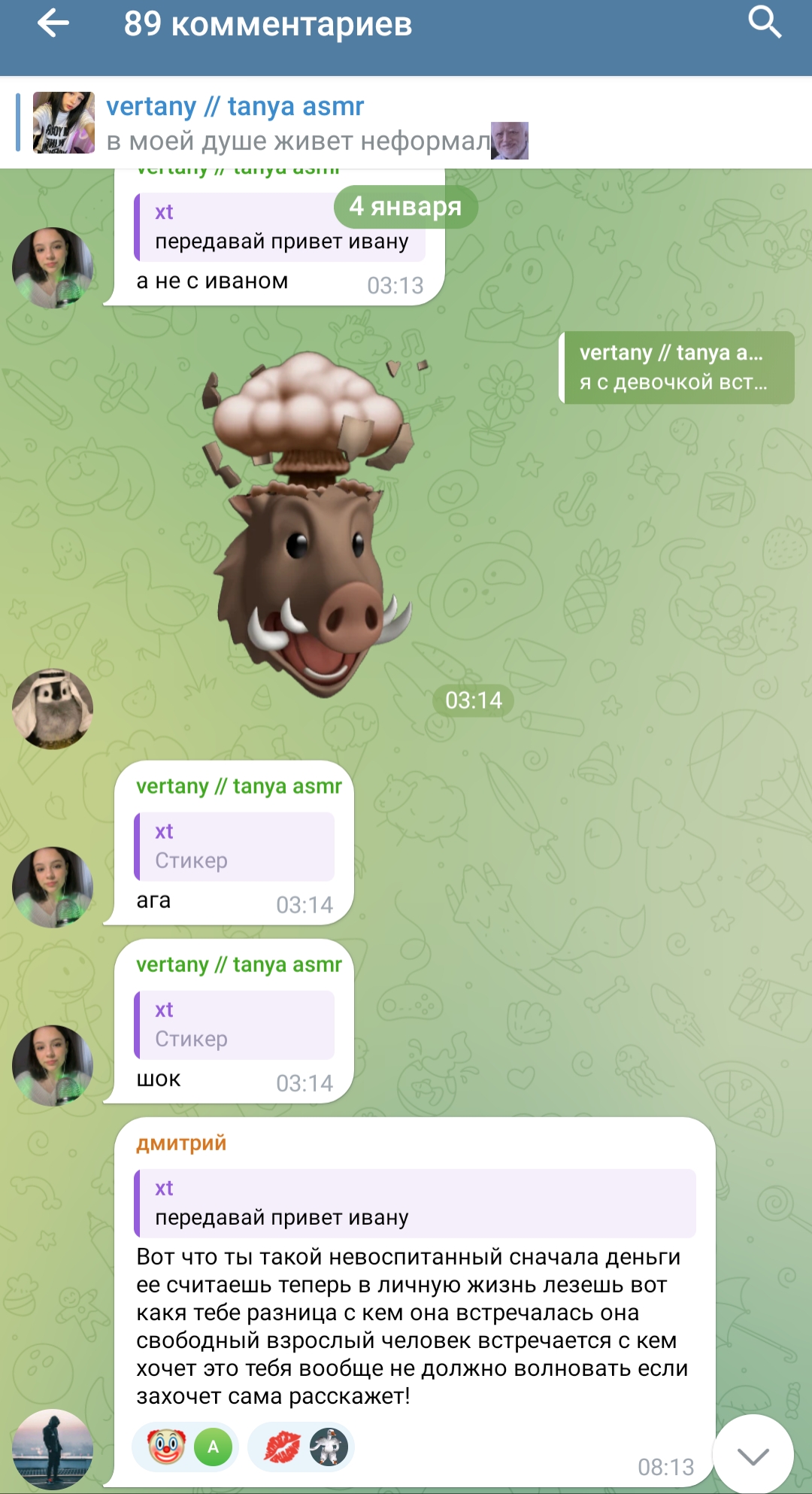
Task: Open the quoted reply in дмитрий's message
Action: point(415,1203)
